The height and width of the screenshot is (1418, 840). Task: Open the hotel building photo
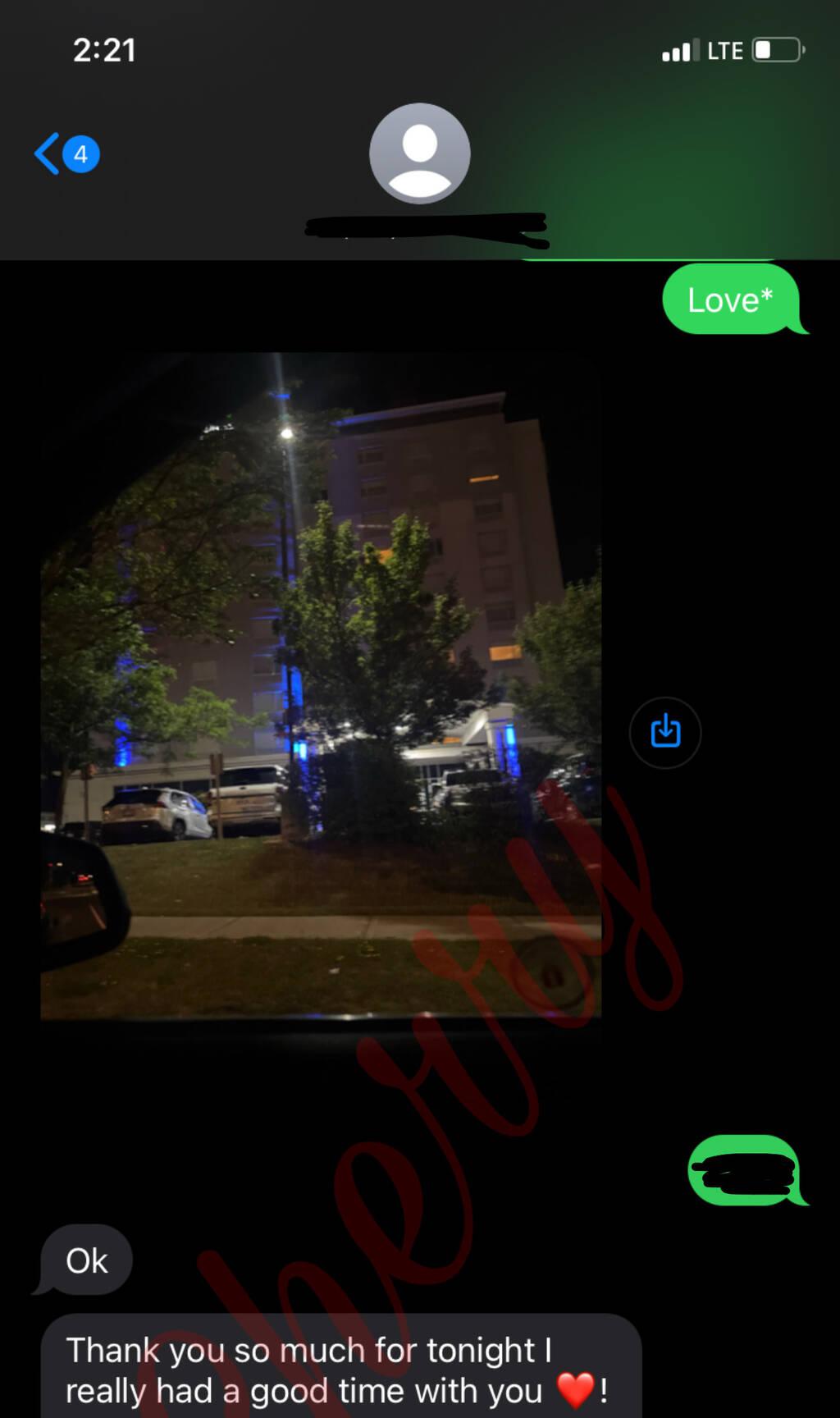[x=321, y=685]
